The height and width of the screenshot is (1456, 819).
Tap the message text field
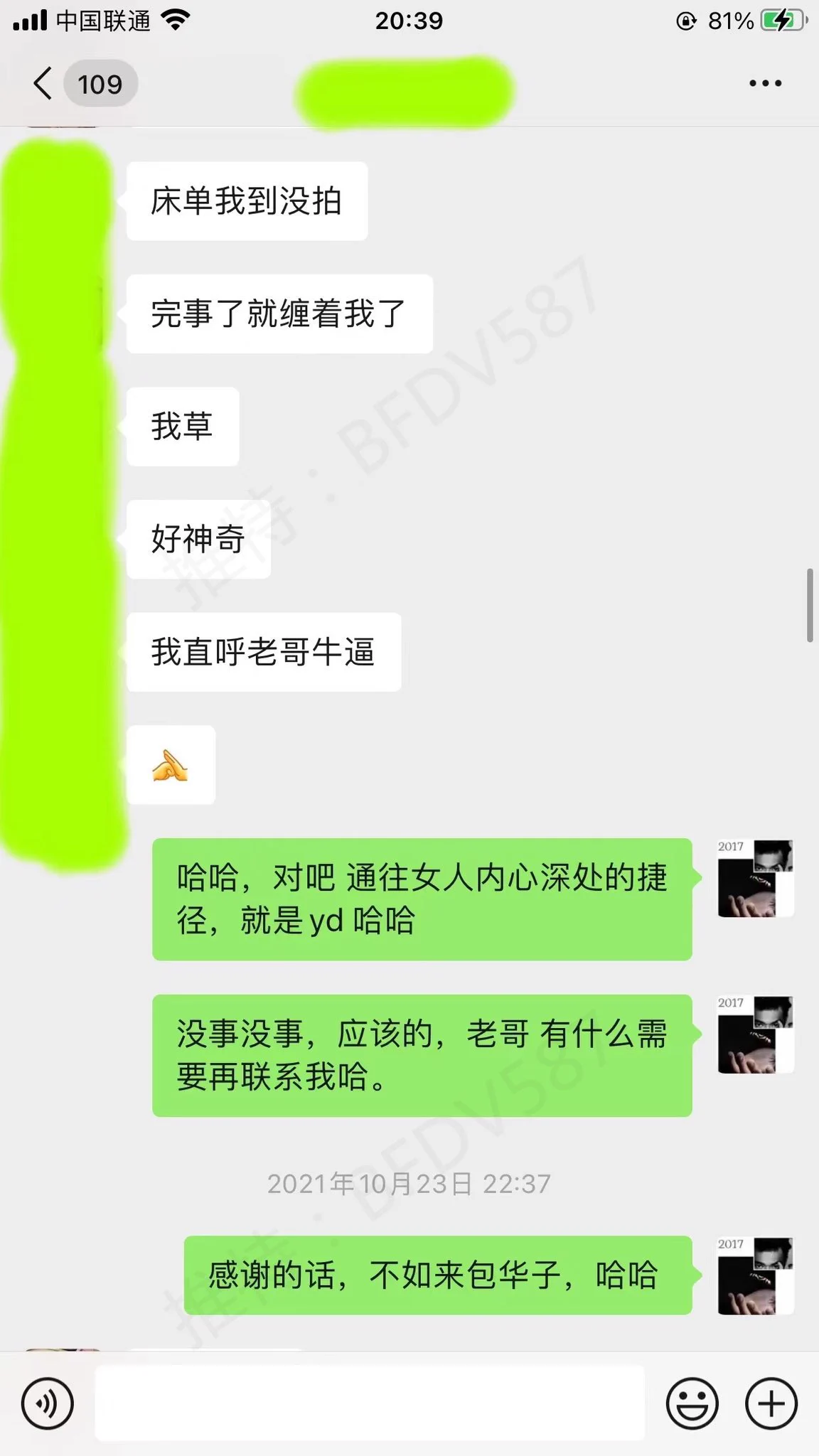370,1404
